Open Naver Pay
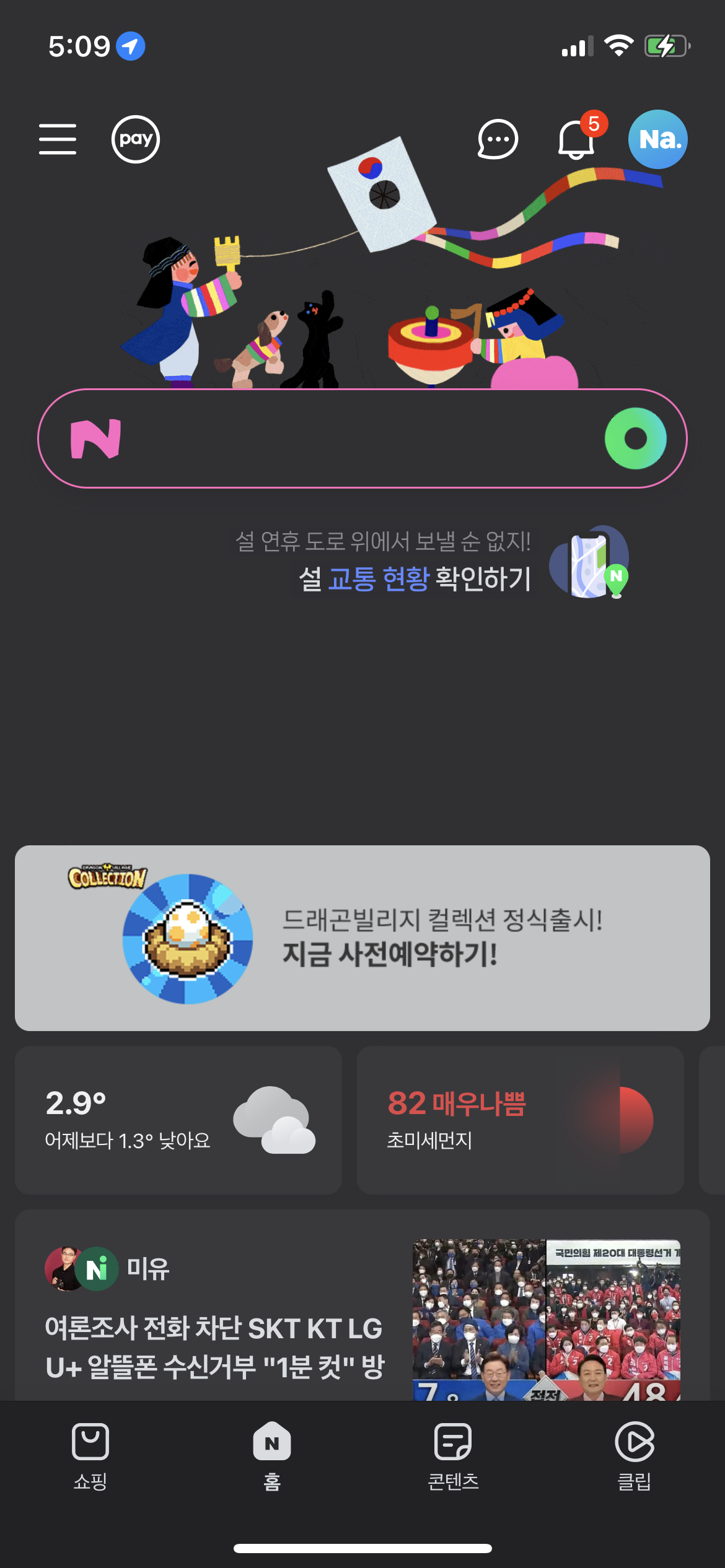Image resolution: width=725 pixels, height=1568 pixels. pos(136,139)
